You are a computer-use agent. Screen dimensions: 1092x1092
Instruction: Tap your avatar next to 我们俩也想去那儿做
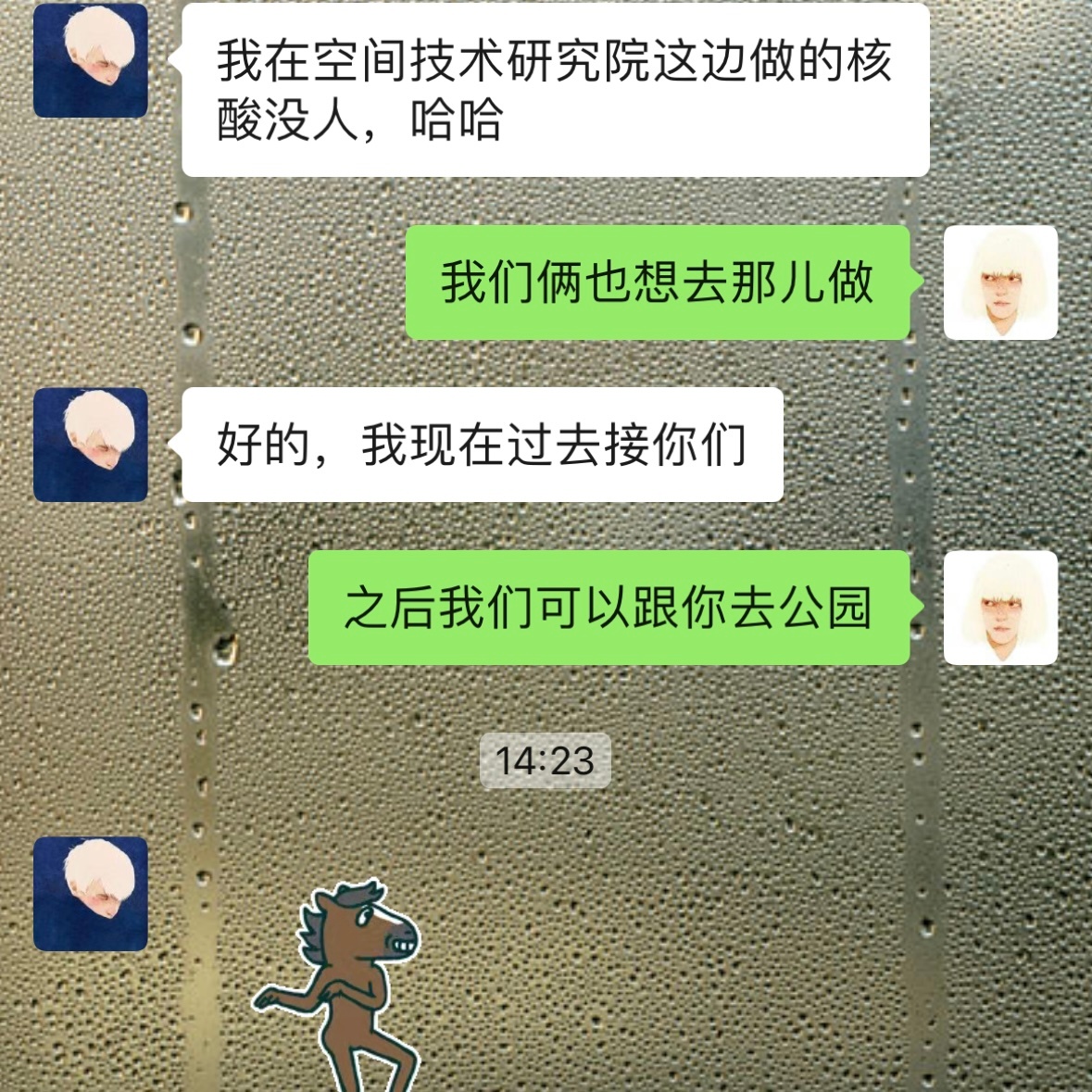pyautogui.click(x=1000, y=282)
